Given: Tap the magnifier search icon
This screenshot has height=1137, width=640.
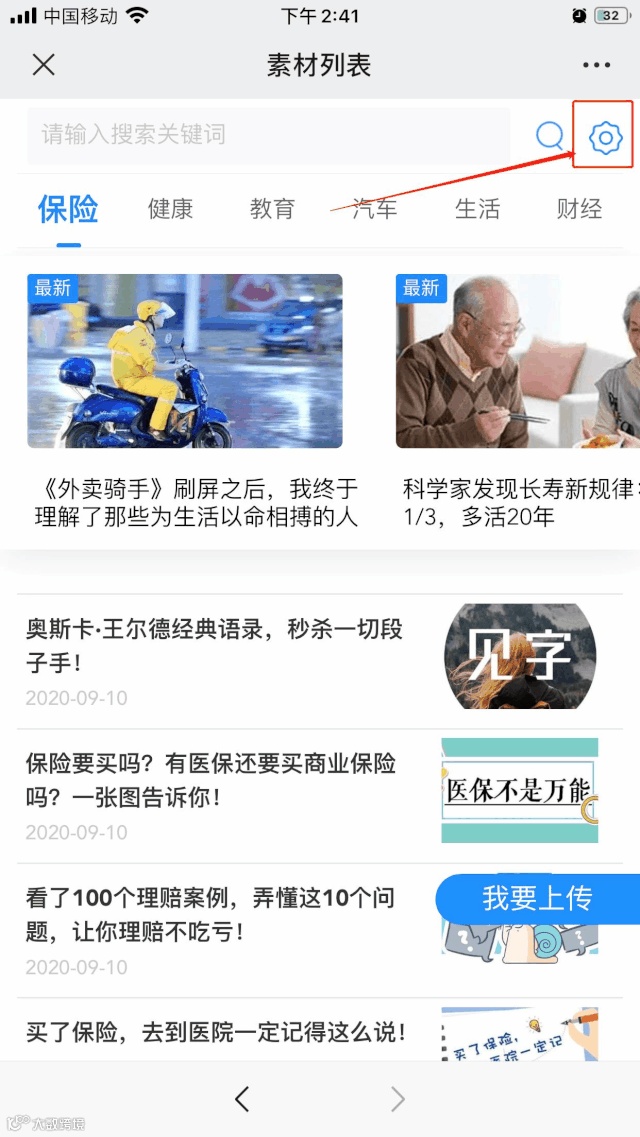Looking at the screenshot, I should pyautogui.click(x=549, y=135).
